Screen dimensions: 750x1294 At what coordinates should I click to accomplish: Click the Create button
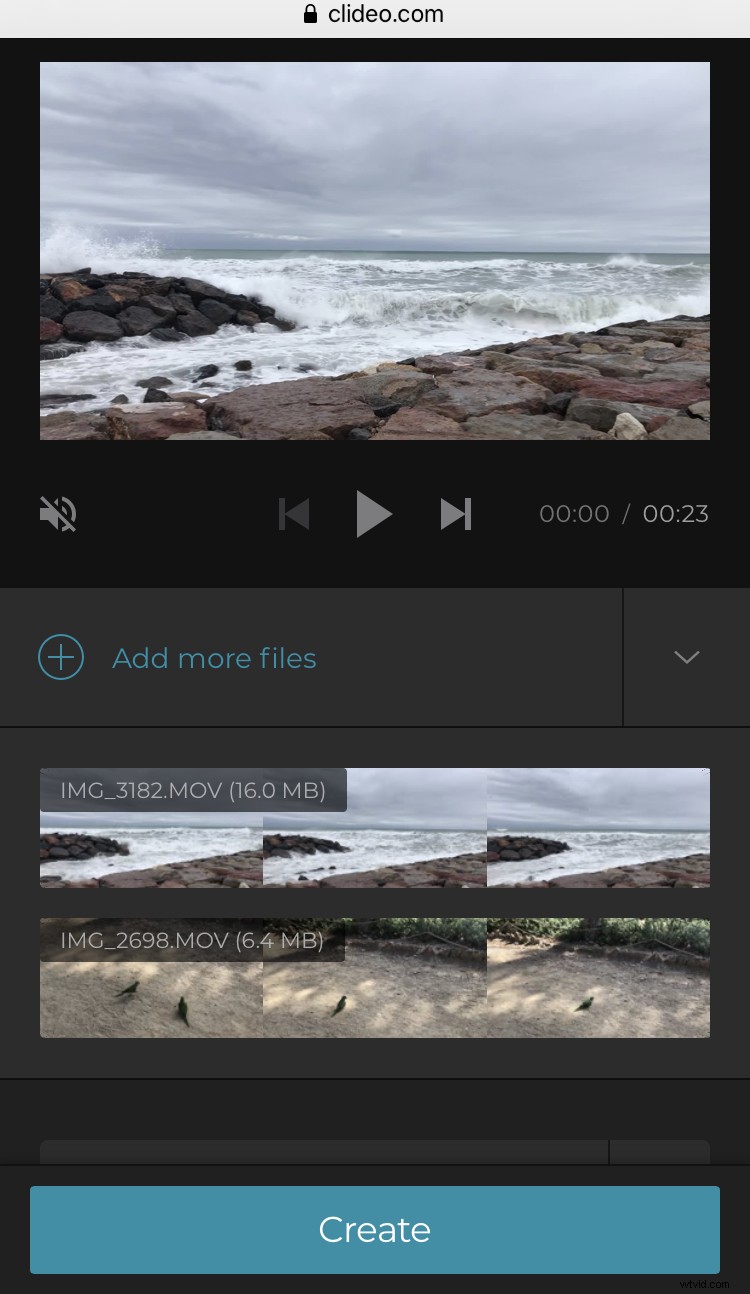374,1230
